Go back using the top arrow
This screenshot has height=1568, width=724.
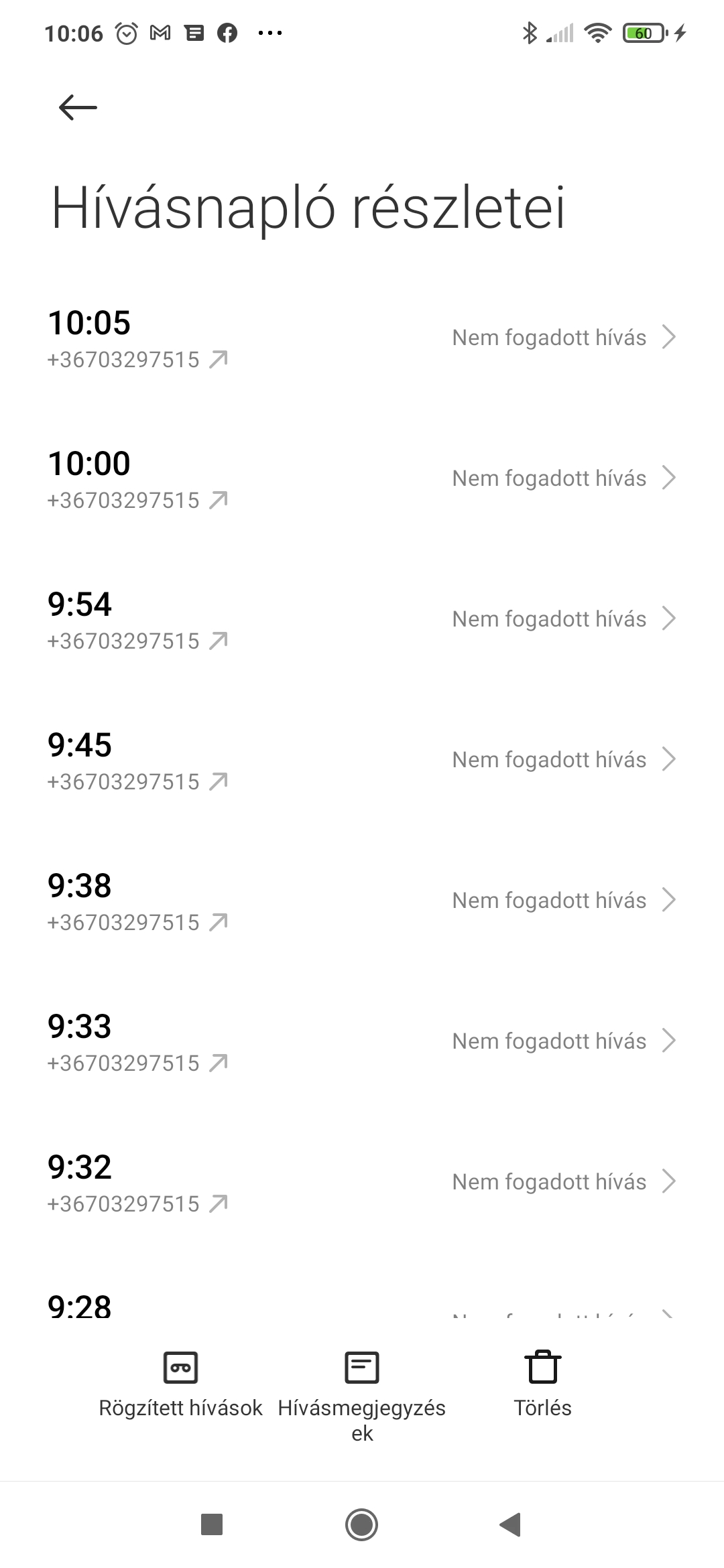coord(78,107)
